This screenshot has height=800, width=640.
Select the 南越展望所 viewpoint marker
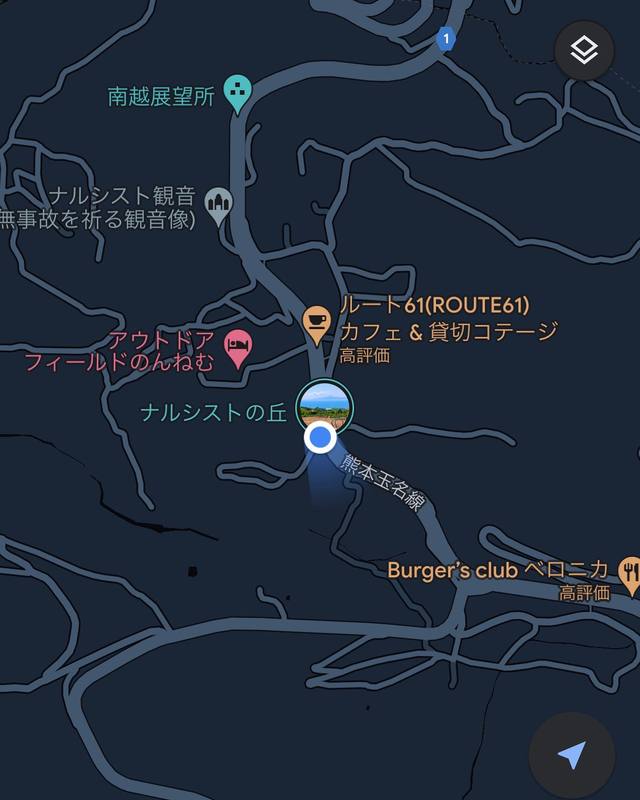(238, 93)
